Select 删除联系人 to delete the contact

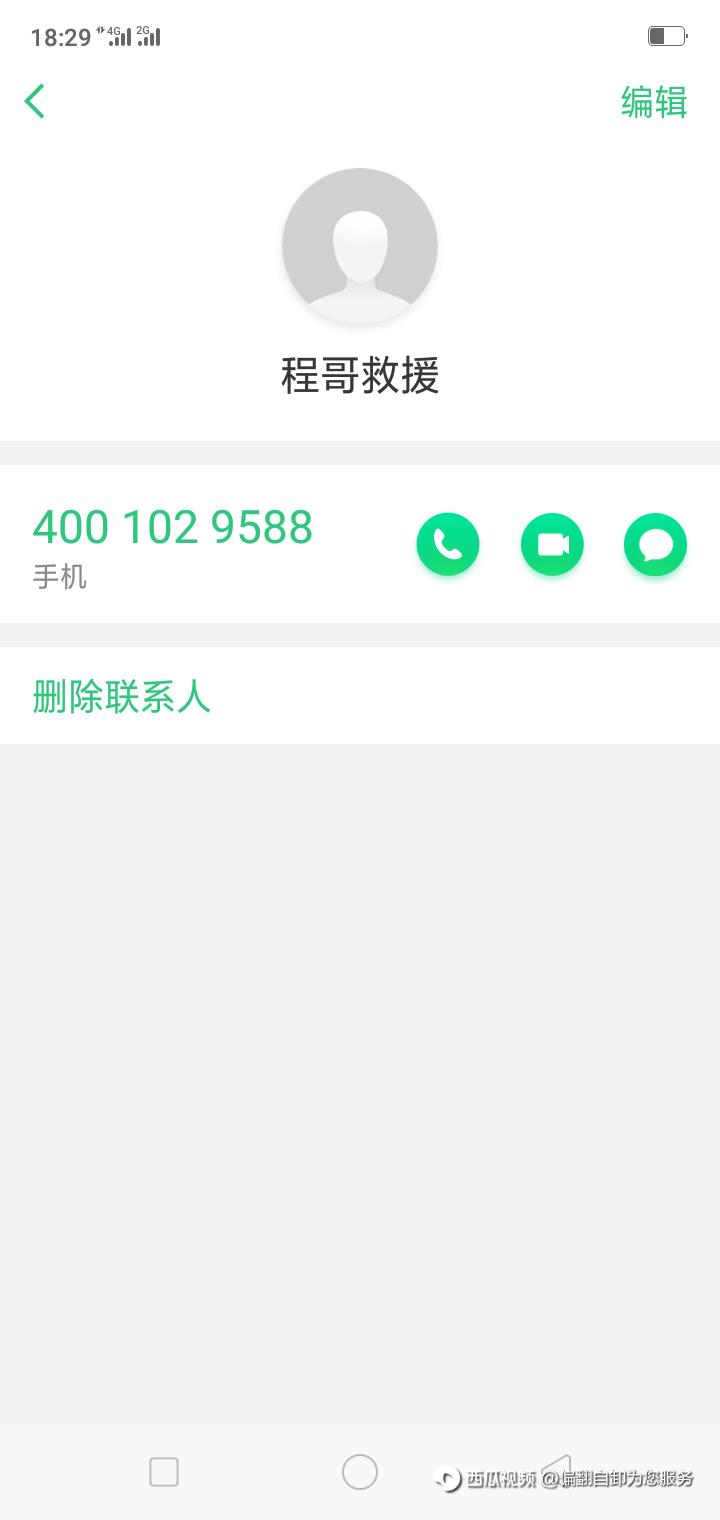click(x=122, y=696)
